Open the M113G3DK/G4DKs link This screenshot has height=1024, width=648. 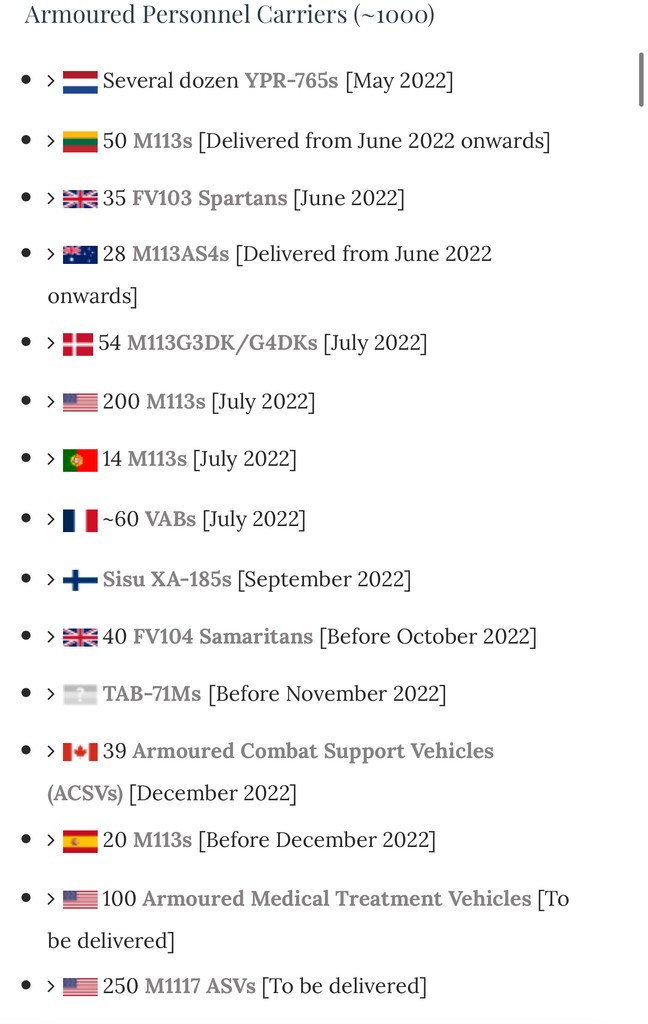(x=222, y=343)
